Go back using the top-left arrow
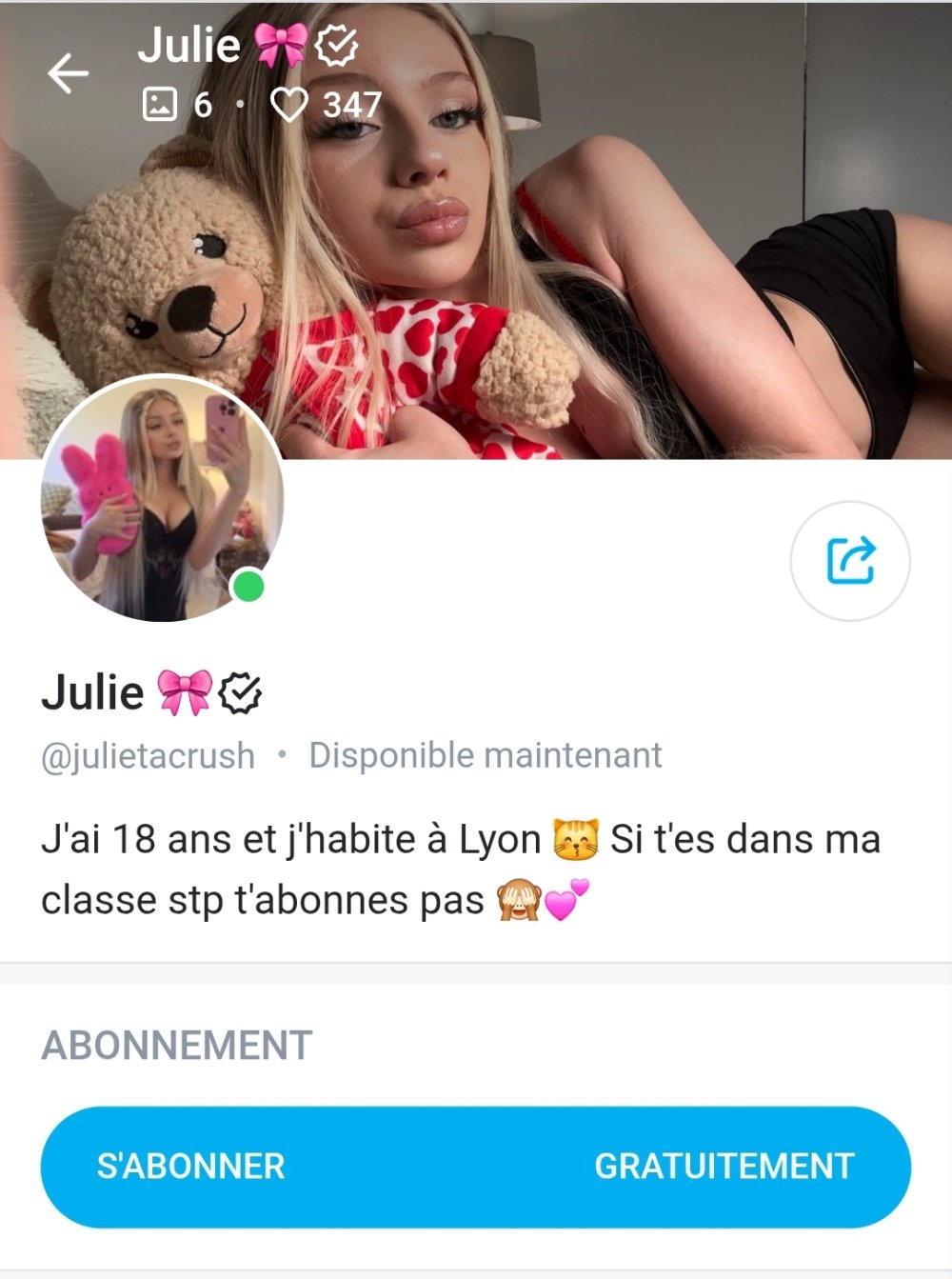Screen dimensions: 952x1279 [68, 74]
